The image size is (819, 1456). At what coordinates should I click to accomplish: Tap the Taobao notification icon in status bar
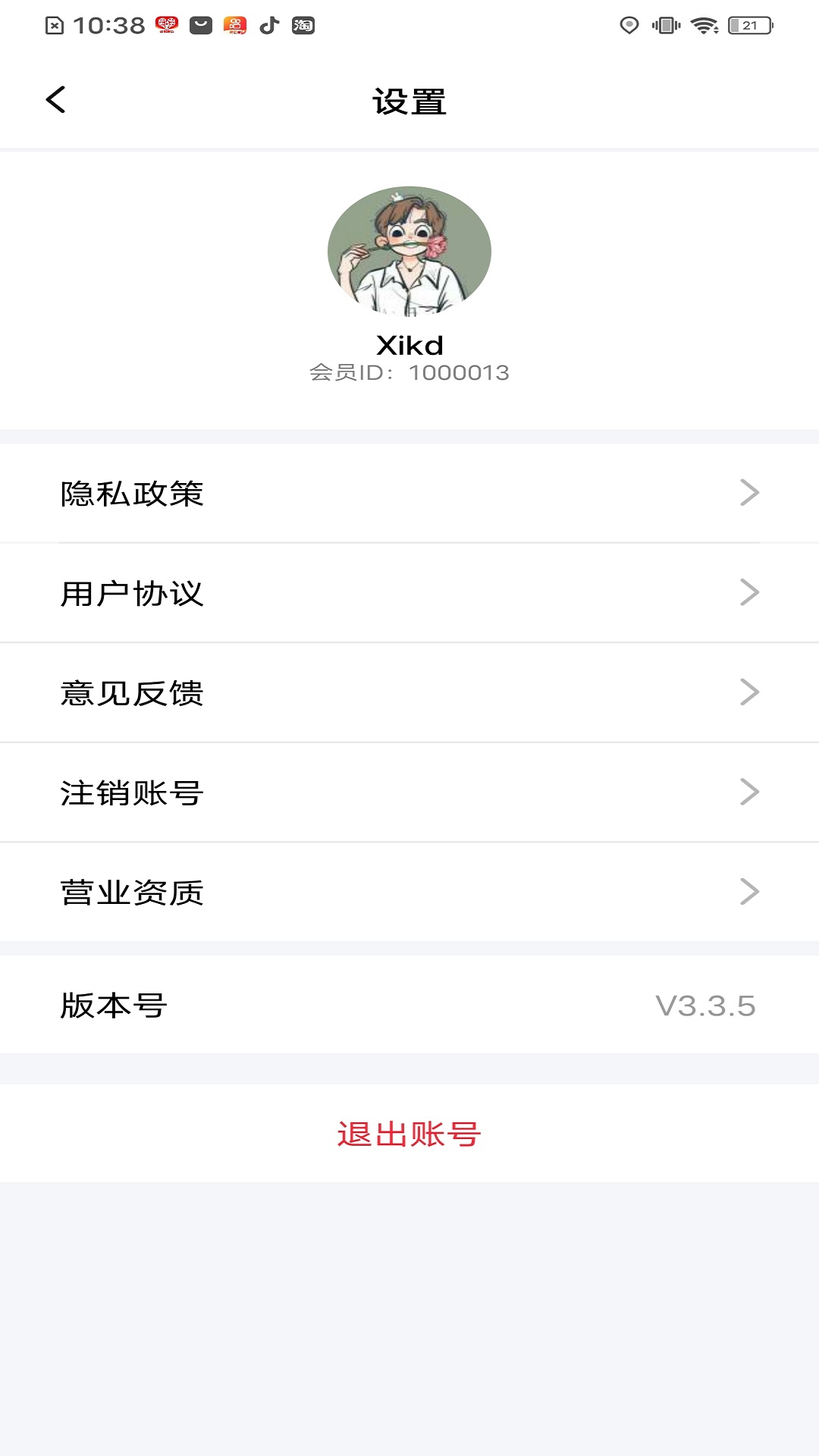[301, 25]
